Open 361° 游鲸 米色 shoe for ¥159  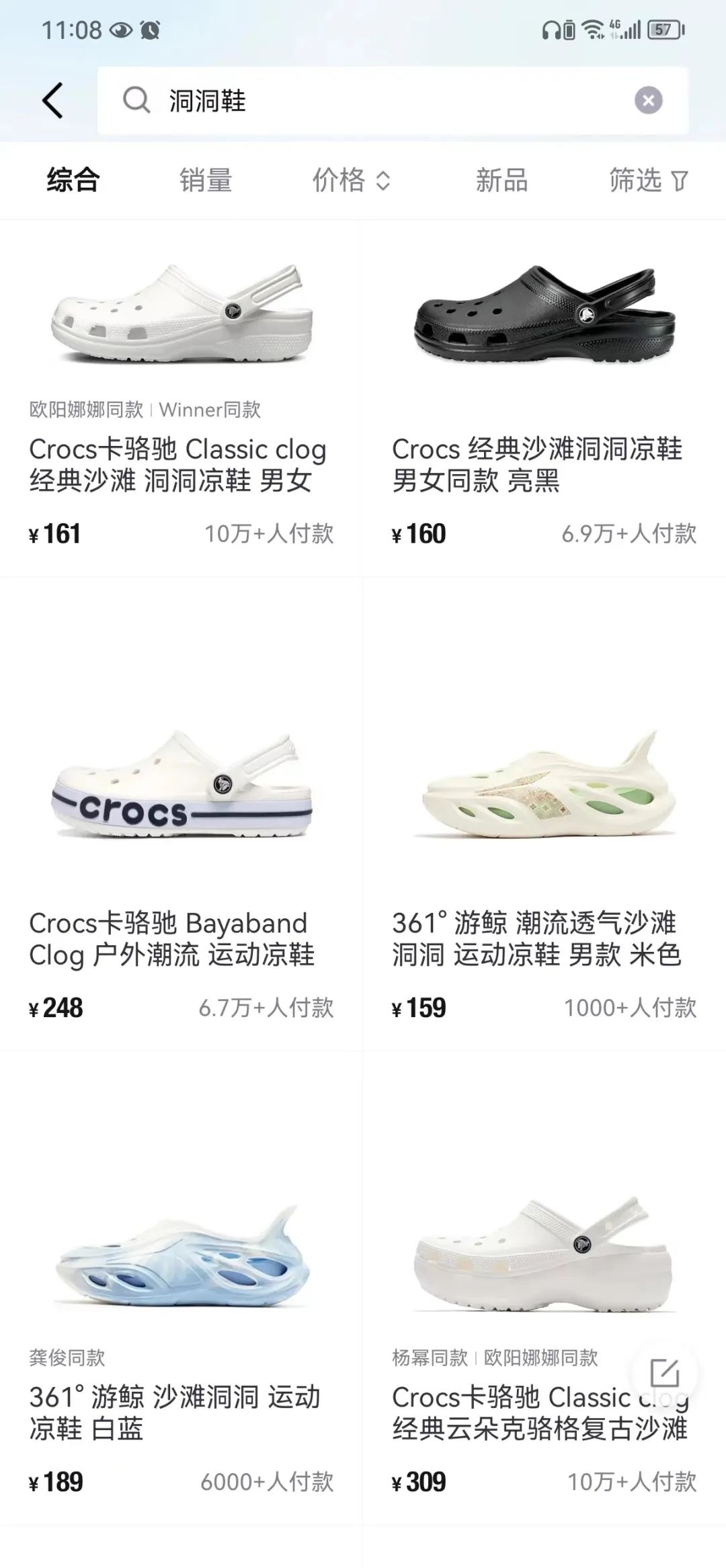(x=544, y=814)
